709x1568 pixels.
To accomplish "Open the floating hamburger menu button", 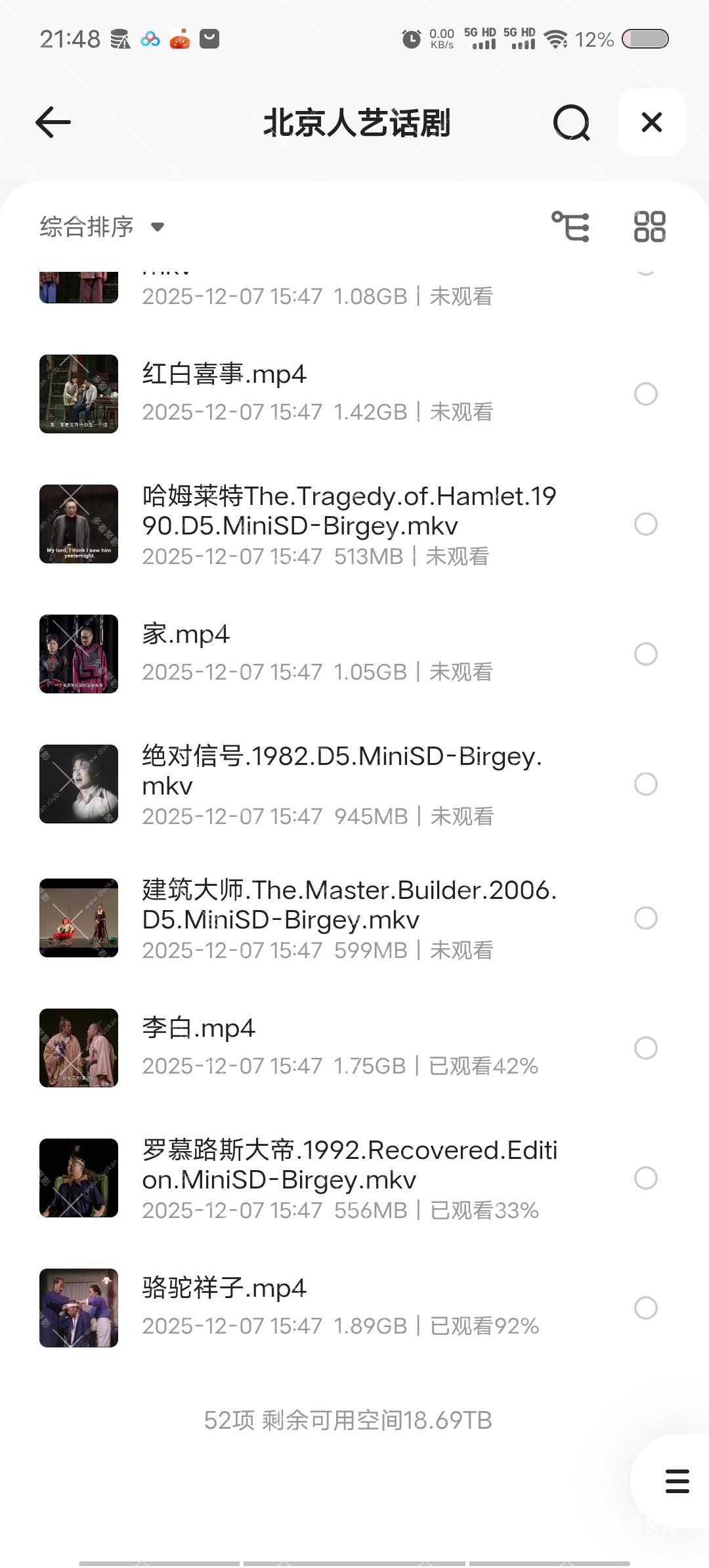I will coord(677,1481).
